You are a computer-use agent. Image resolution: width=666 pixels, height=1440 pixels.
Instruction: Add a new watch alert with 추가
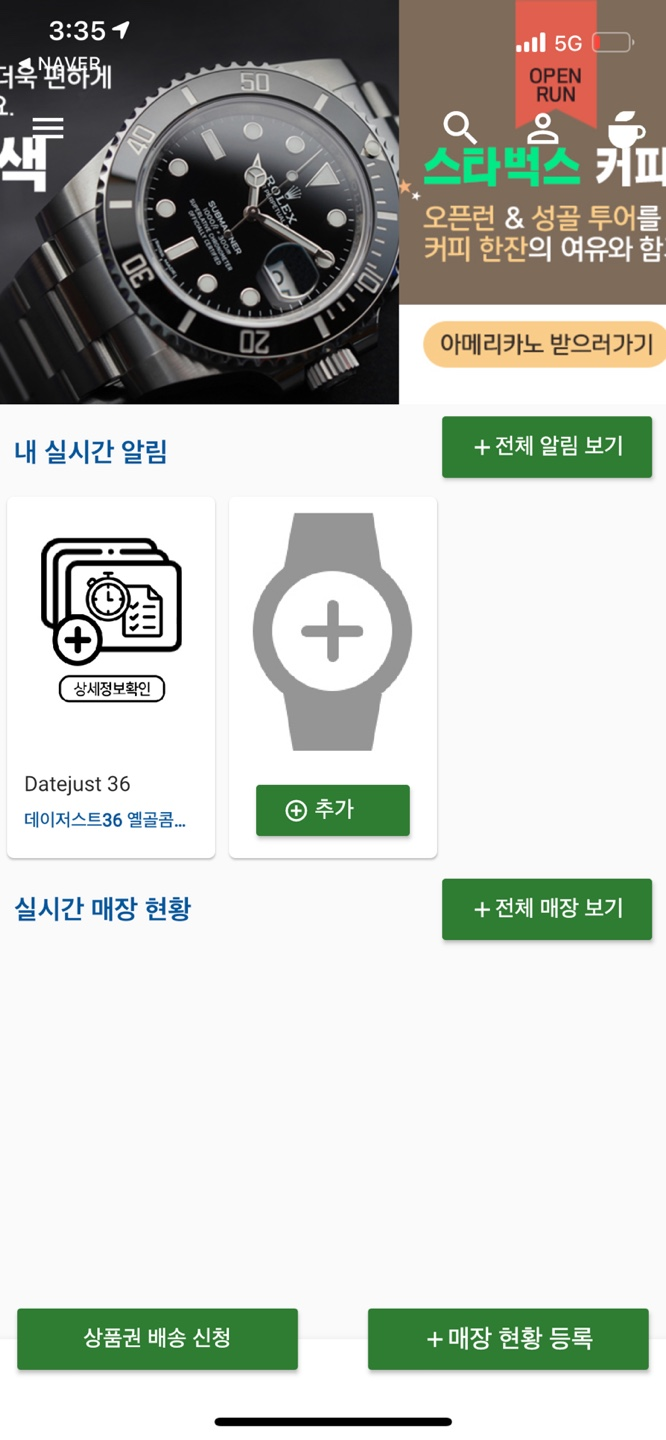point(333,810)
